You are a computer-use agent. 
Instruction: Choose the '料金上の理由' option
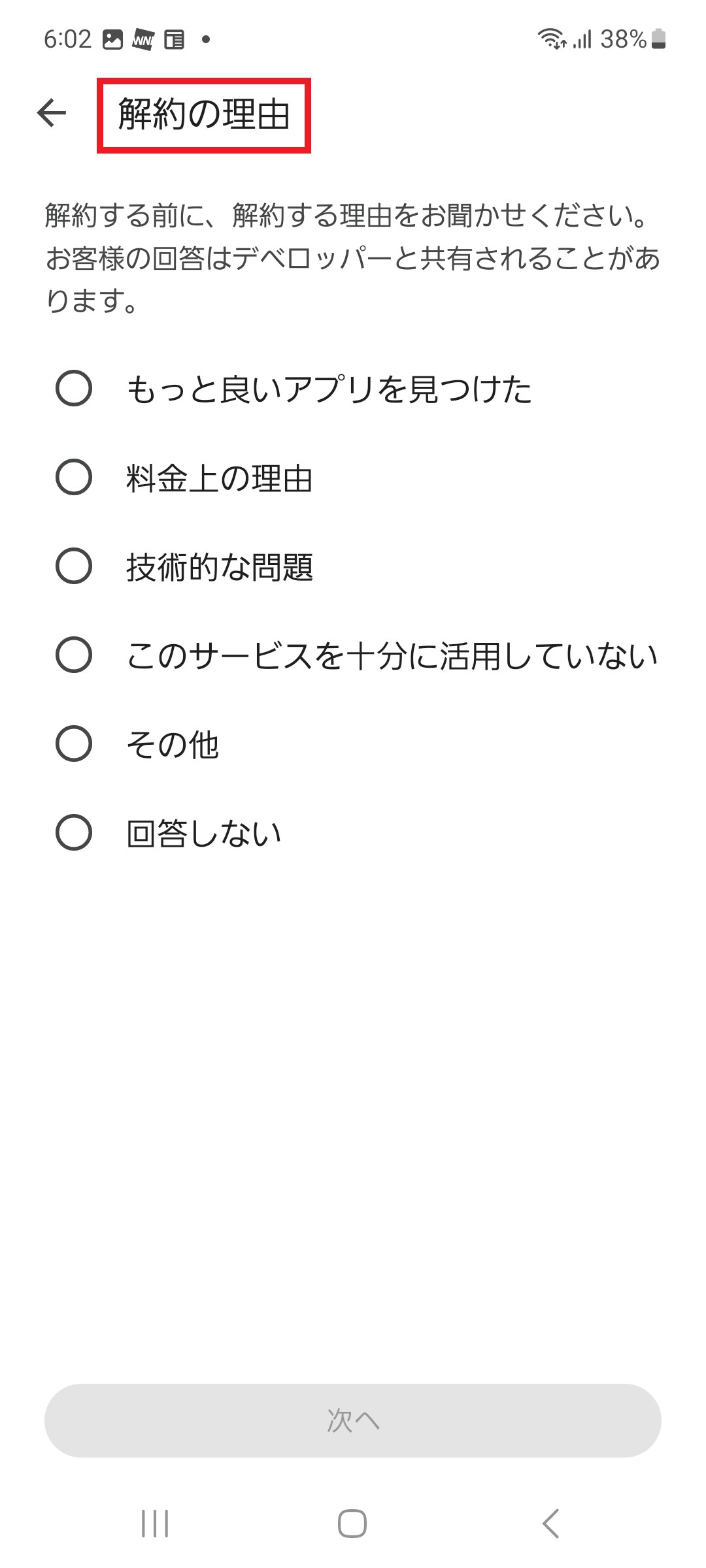pyautogui.click(x=74, y=478)
